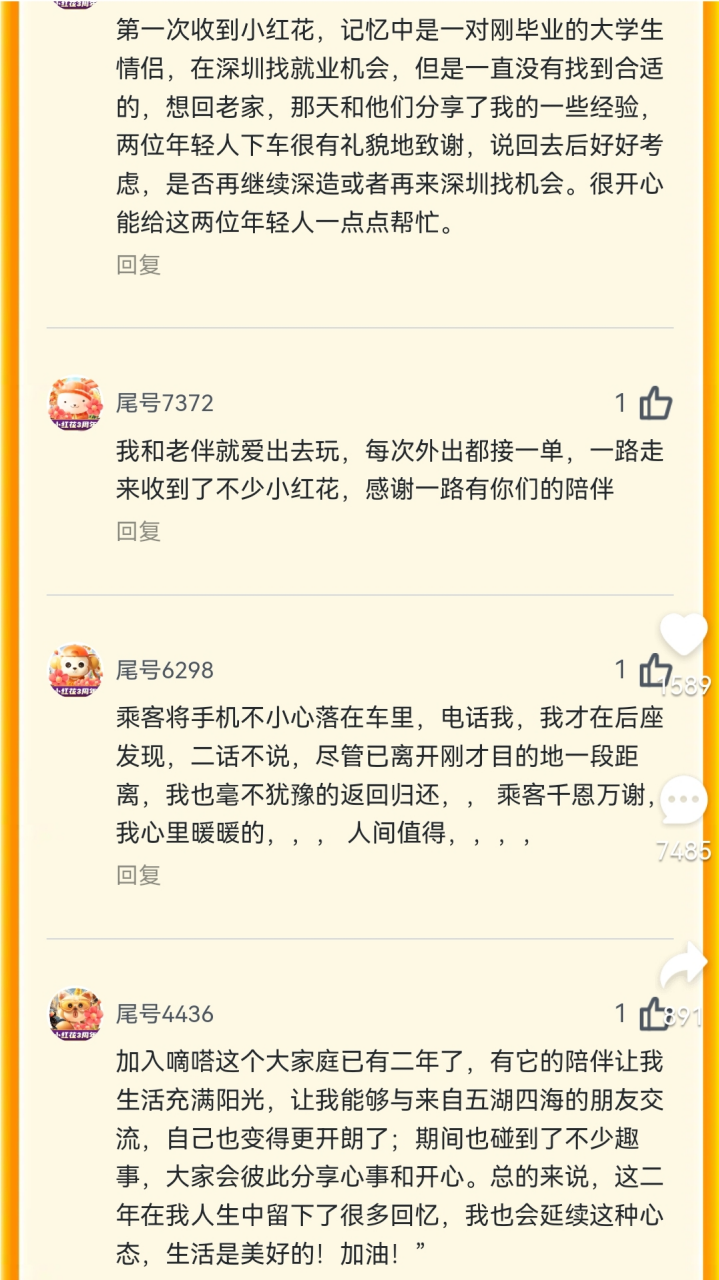719x1280 pixels.
Task: Open the avatar of 尾号4436
Action: pos(76,1014)
